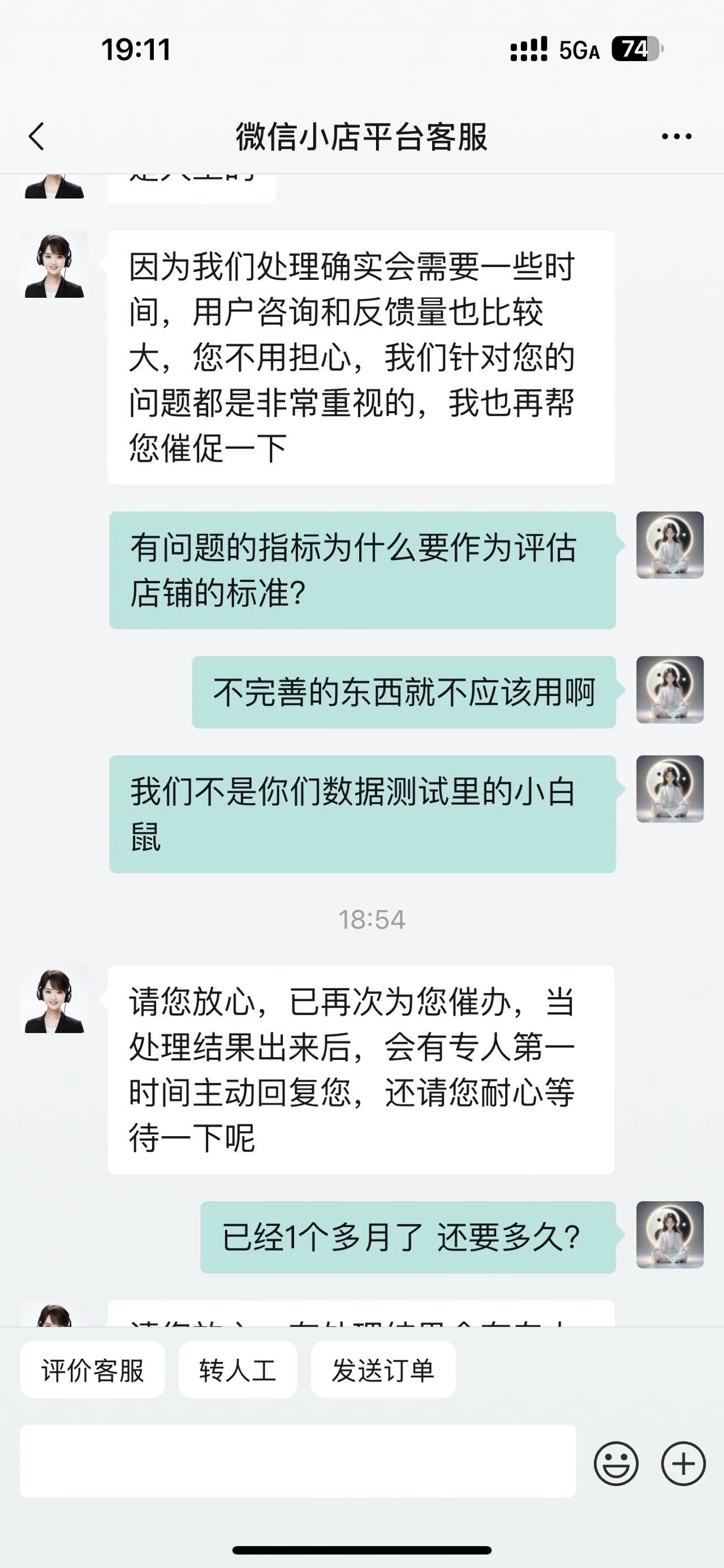724x1568 pixels.
Task: Go back using the top-left arrow
Action: click(37, 136)
